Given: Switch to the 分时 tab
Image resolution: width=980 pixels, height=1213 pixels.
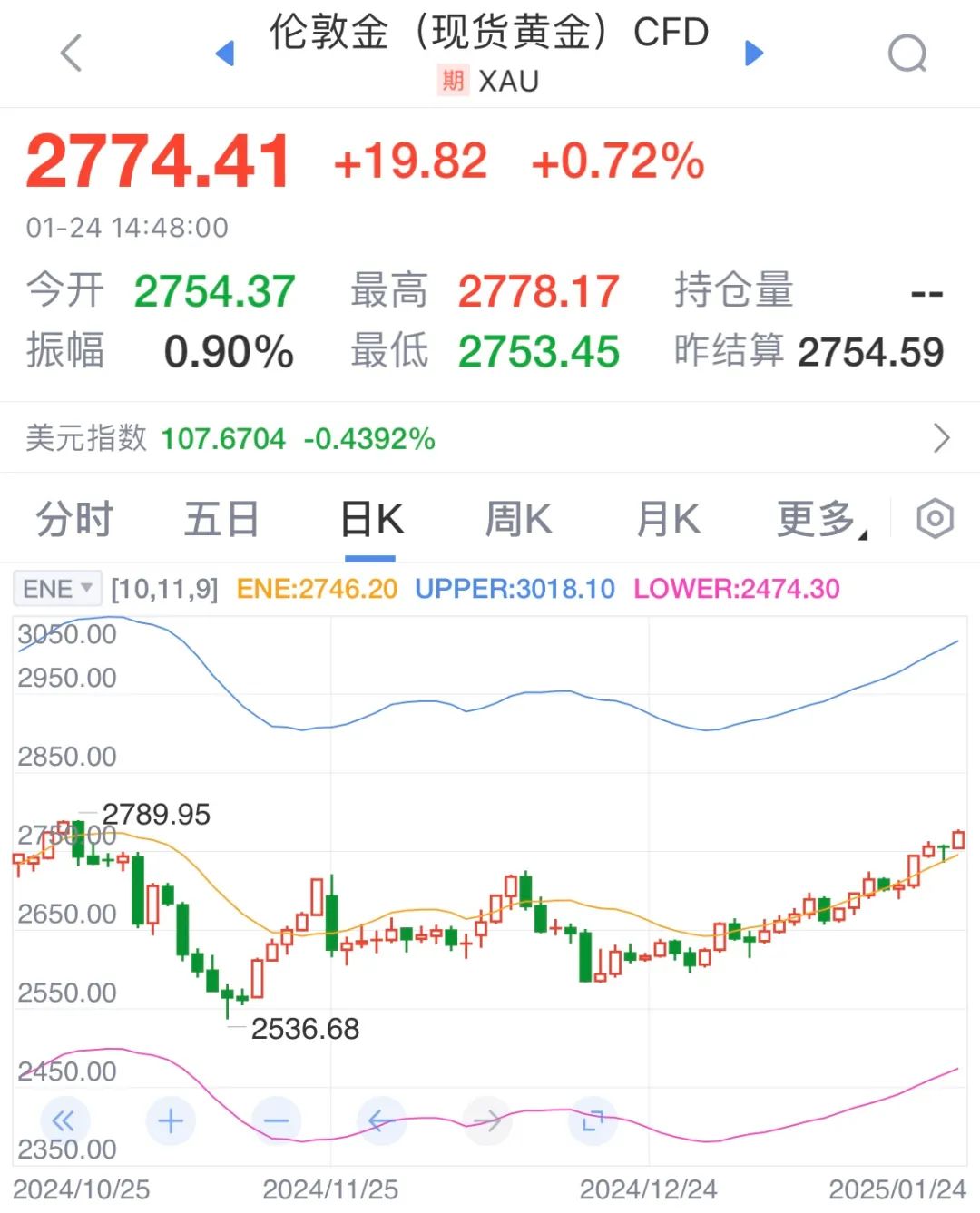Looking at the screenshot, I should [x=74, y=521].
